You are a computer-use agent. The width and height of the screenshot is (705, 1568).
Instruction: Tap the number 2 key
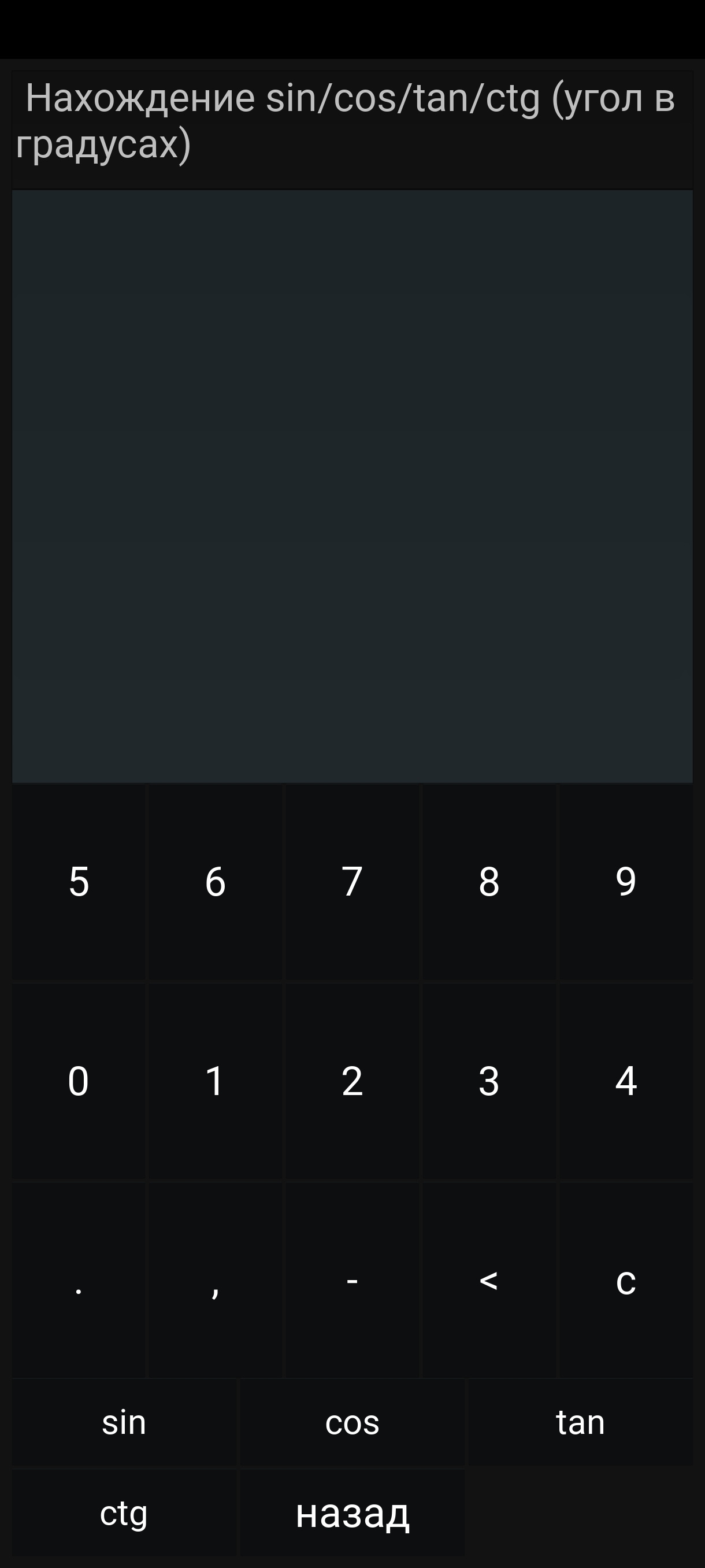352,1081
